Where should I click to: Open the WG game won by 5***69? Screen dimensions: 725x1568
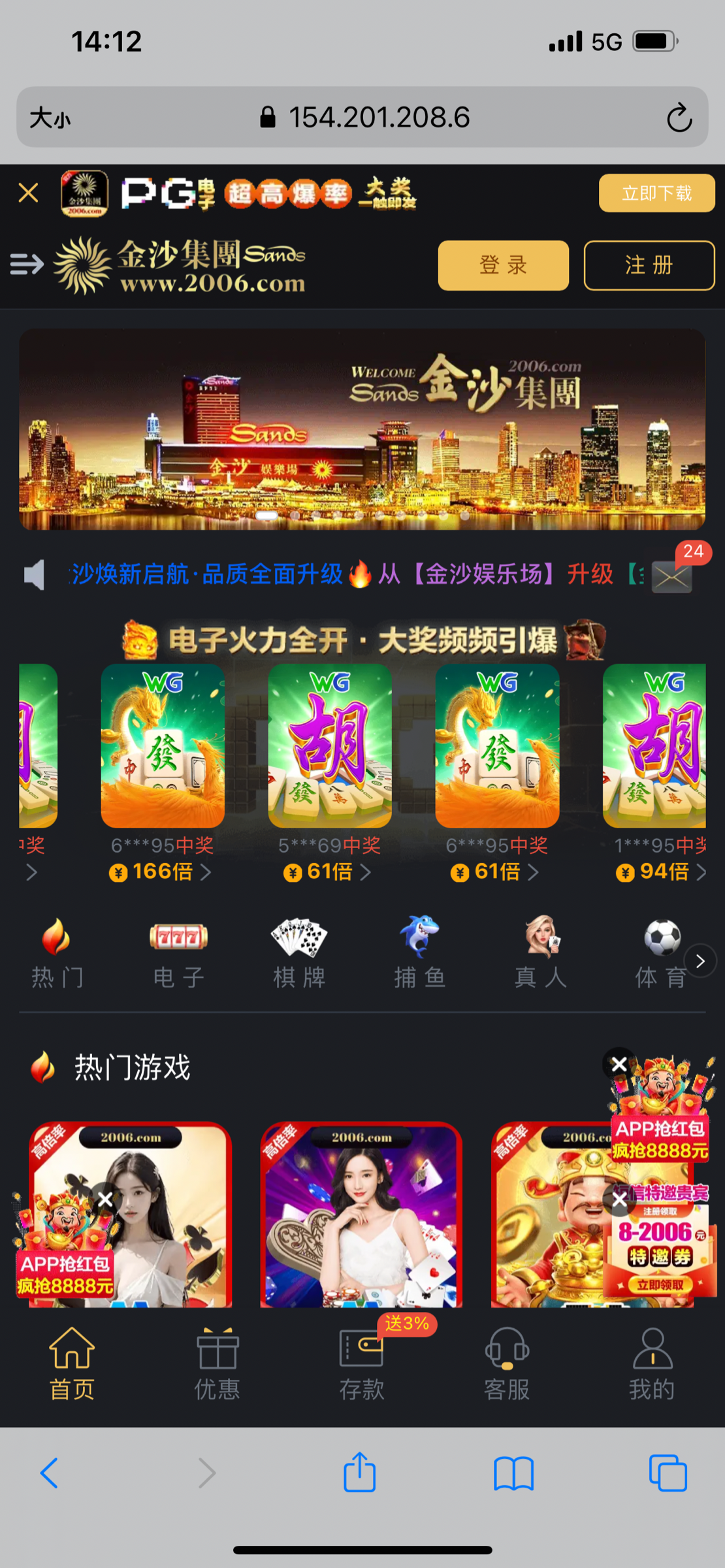click(330, 746)
